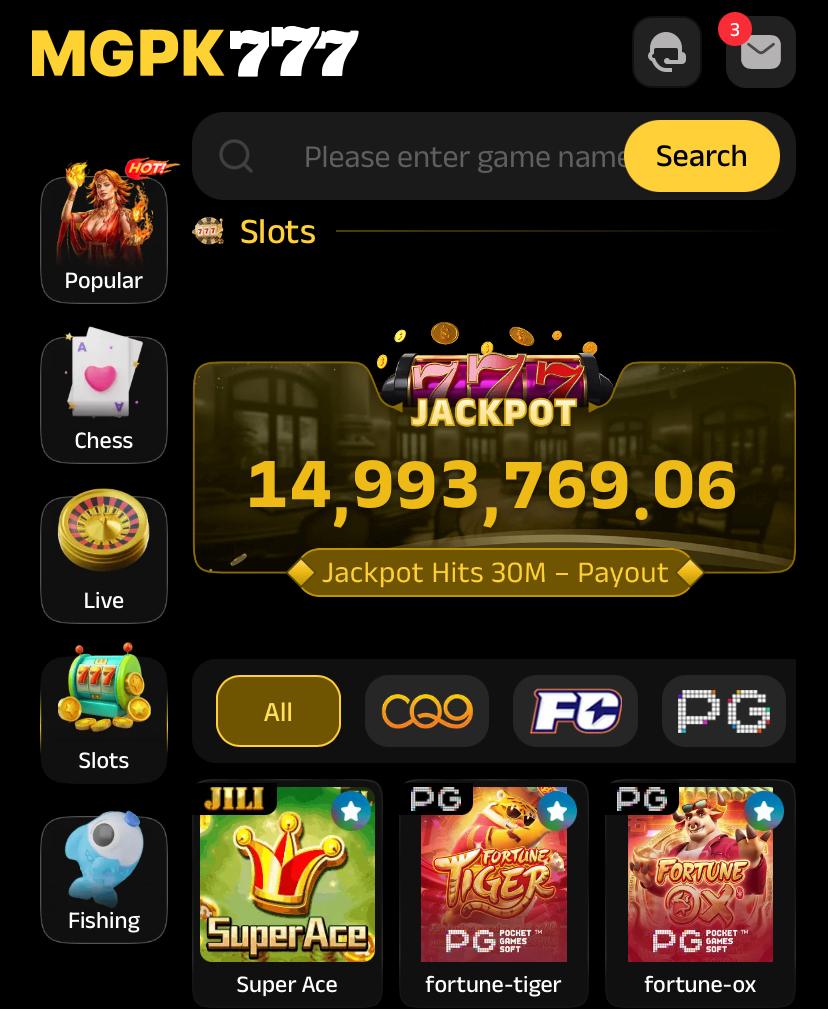The width and height of the screenshot is (828, 1009).
Task: Switch to the Fishing category
Action: coord(104,880)
